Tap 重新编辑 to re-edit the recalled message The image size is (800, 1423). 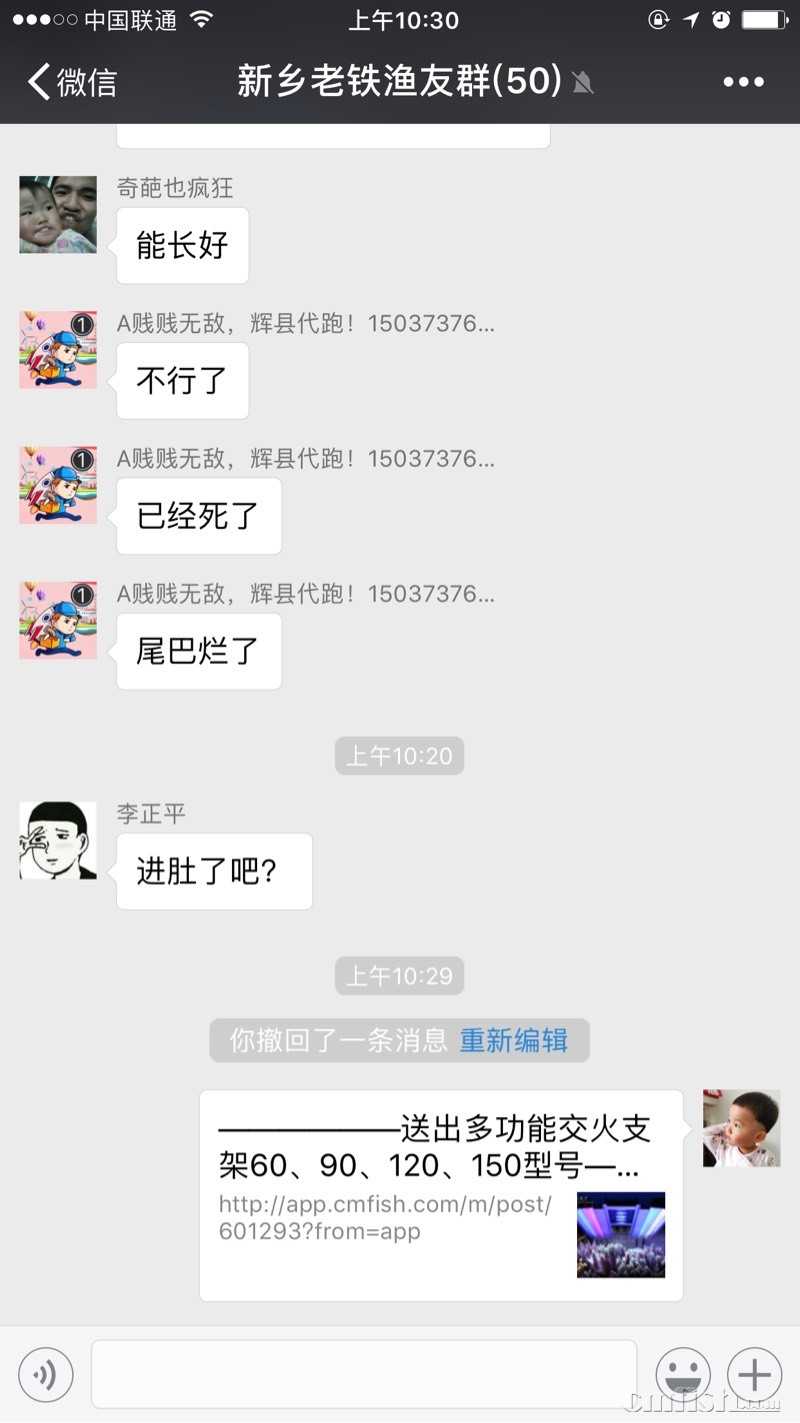click(513, 1041)
